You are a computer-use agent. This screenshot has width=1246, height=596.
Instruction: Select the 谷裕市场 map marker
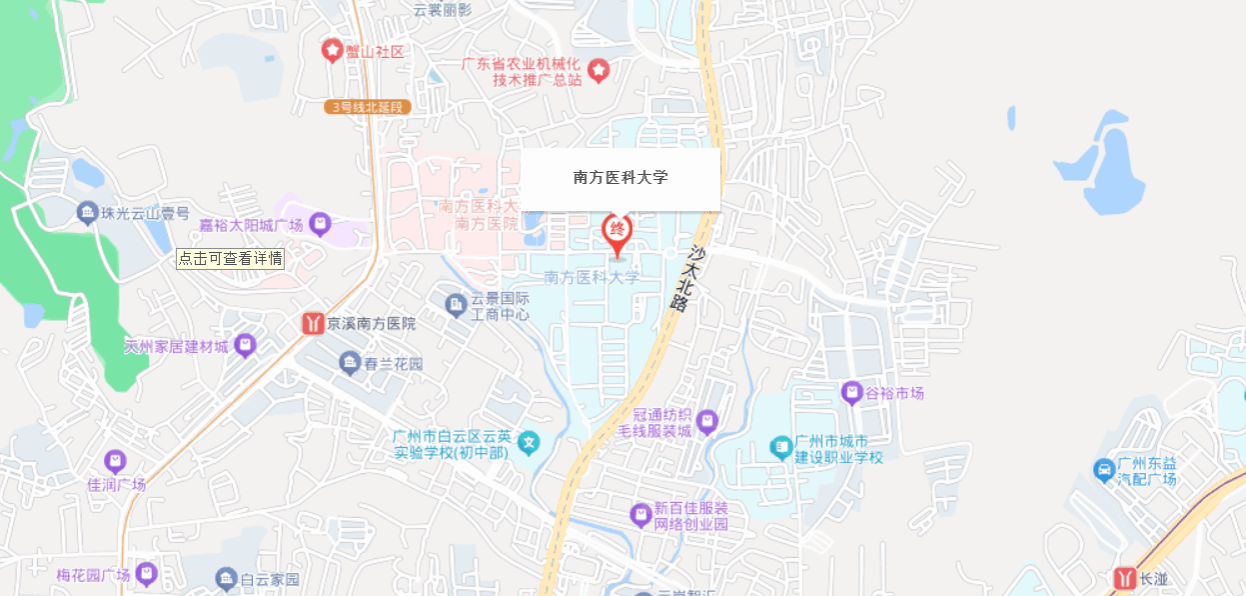coord(851,393)
